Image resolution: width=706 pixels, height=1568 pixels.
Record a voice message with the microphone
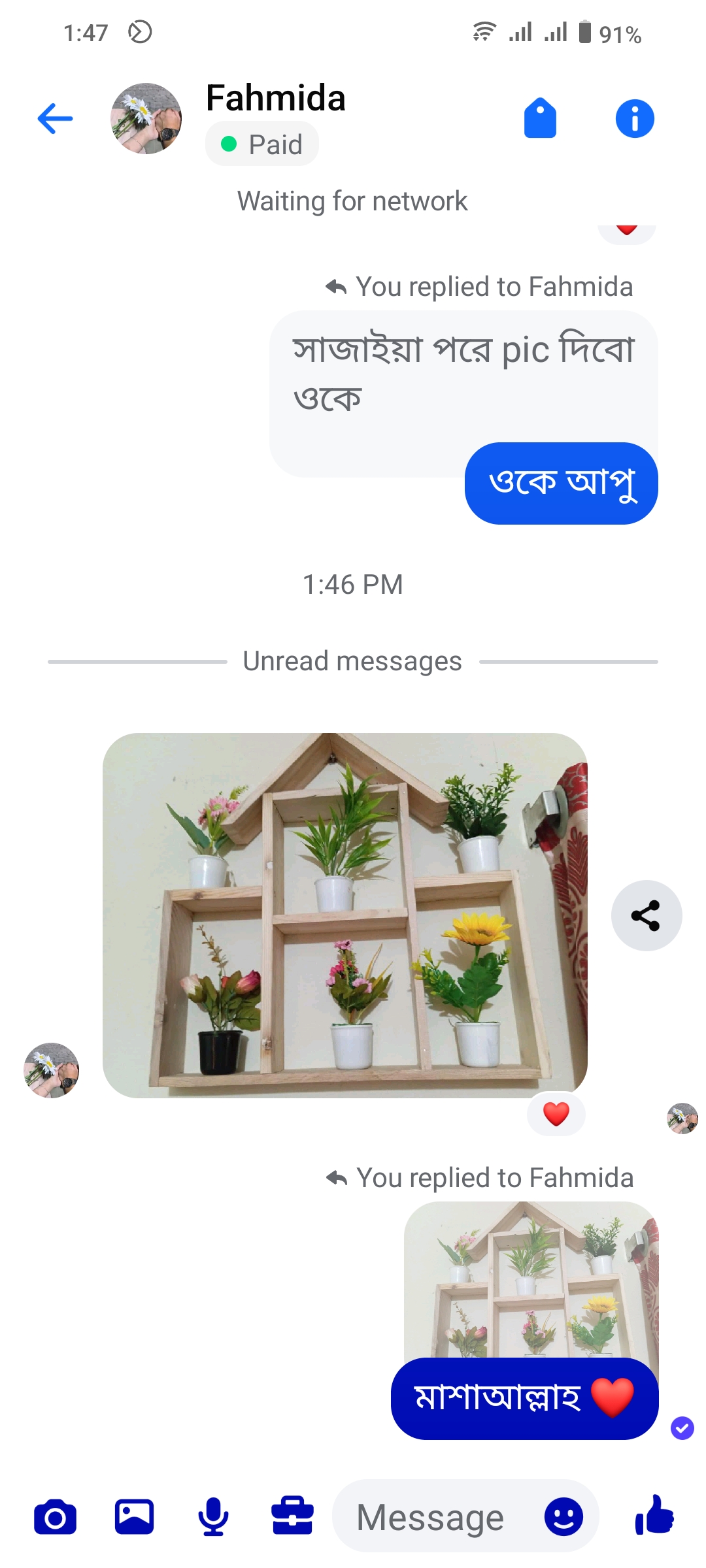coord(213,1516)
